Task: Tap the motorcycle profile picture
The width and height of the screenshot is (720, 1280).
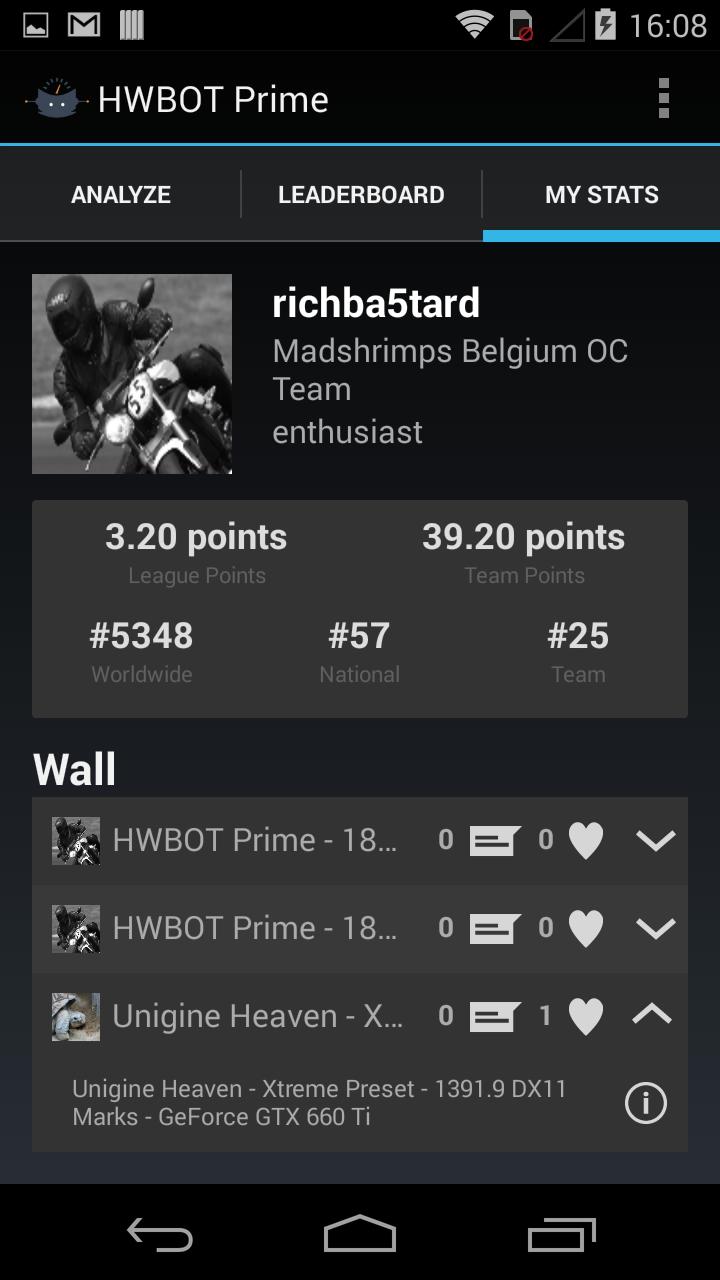Action: tap(131, 372)
